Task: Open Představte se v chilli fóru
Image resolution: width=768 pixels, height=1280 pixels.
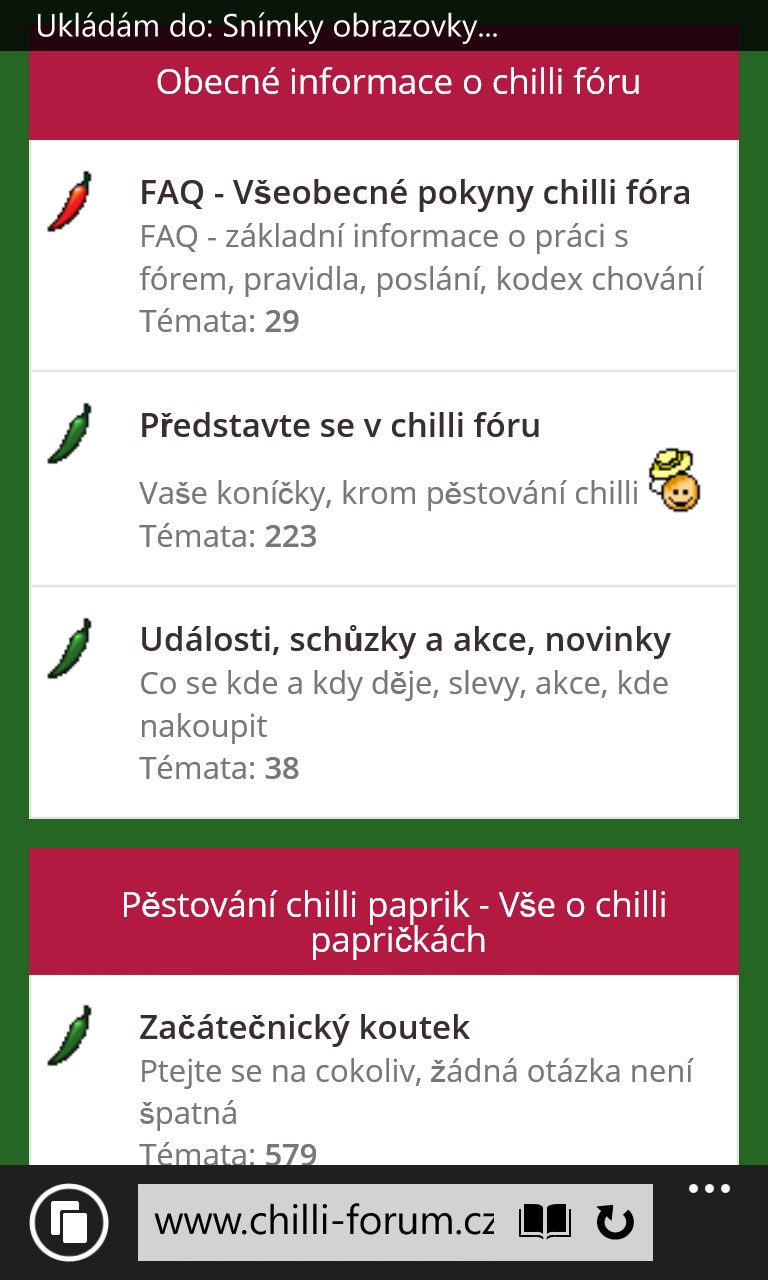Action: click(340, 426)
